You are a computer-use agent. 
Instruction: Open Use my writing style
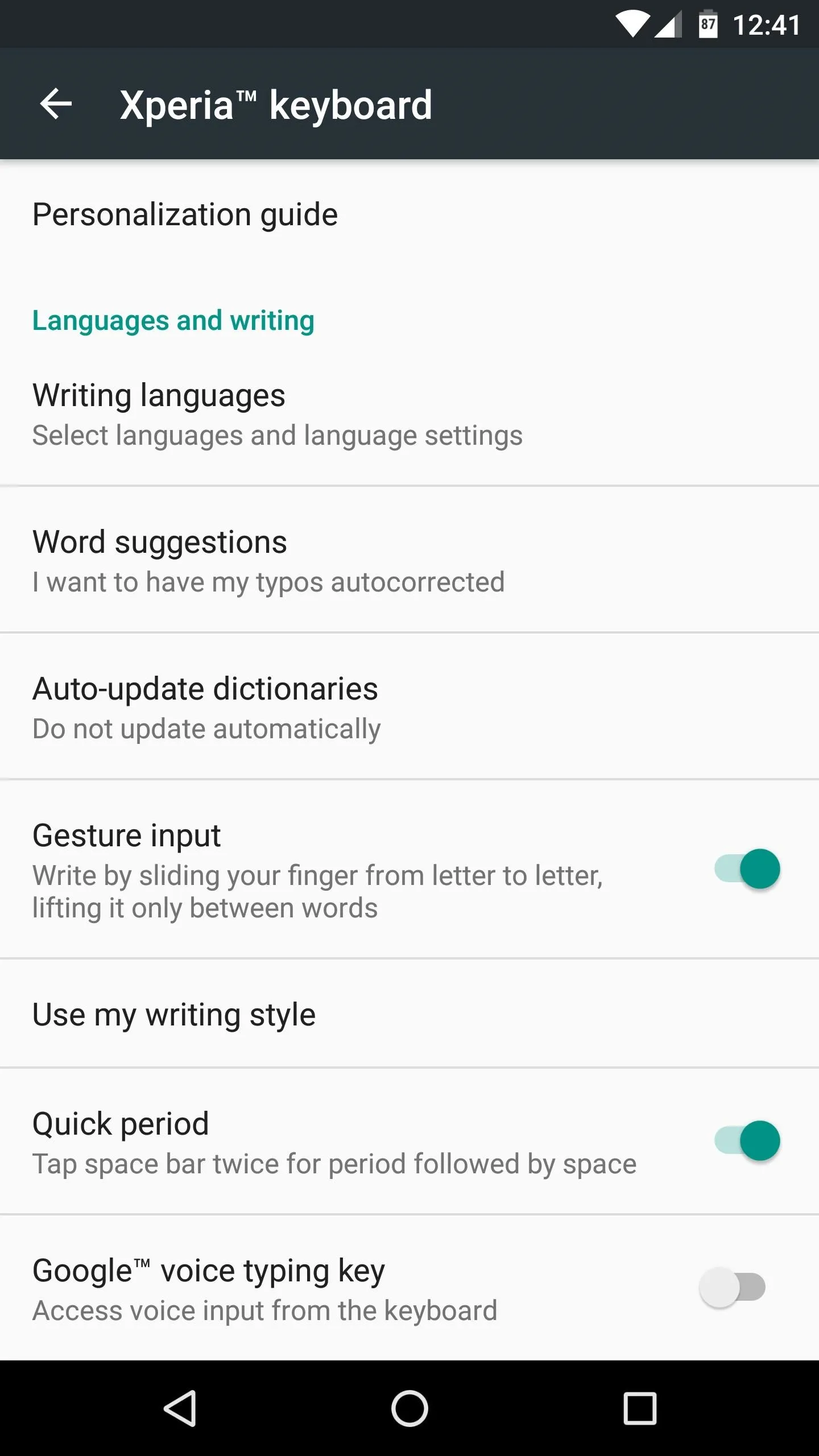409,1014
